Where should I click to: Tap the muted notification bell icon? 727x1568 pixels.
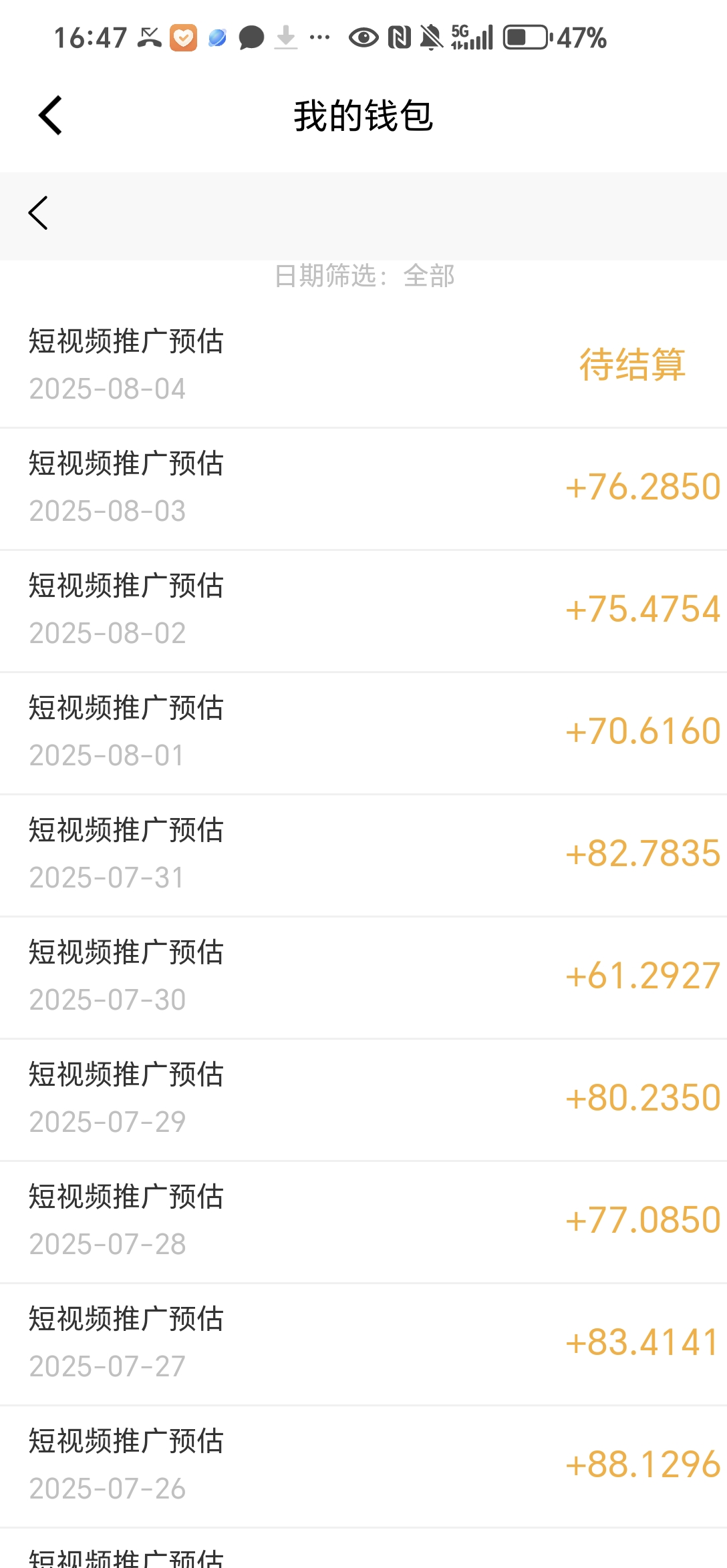(x=432, y=38)
